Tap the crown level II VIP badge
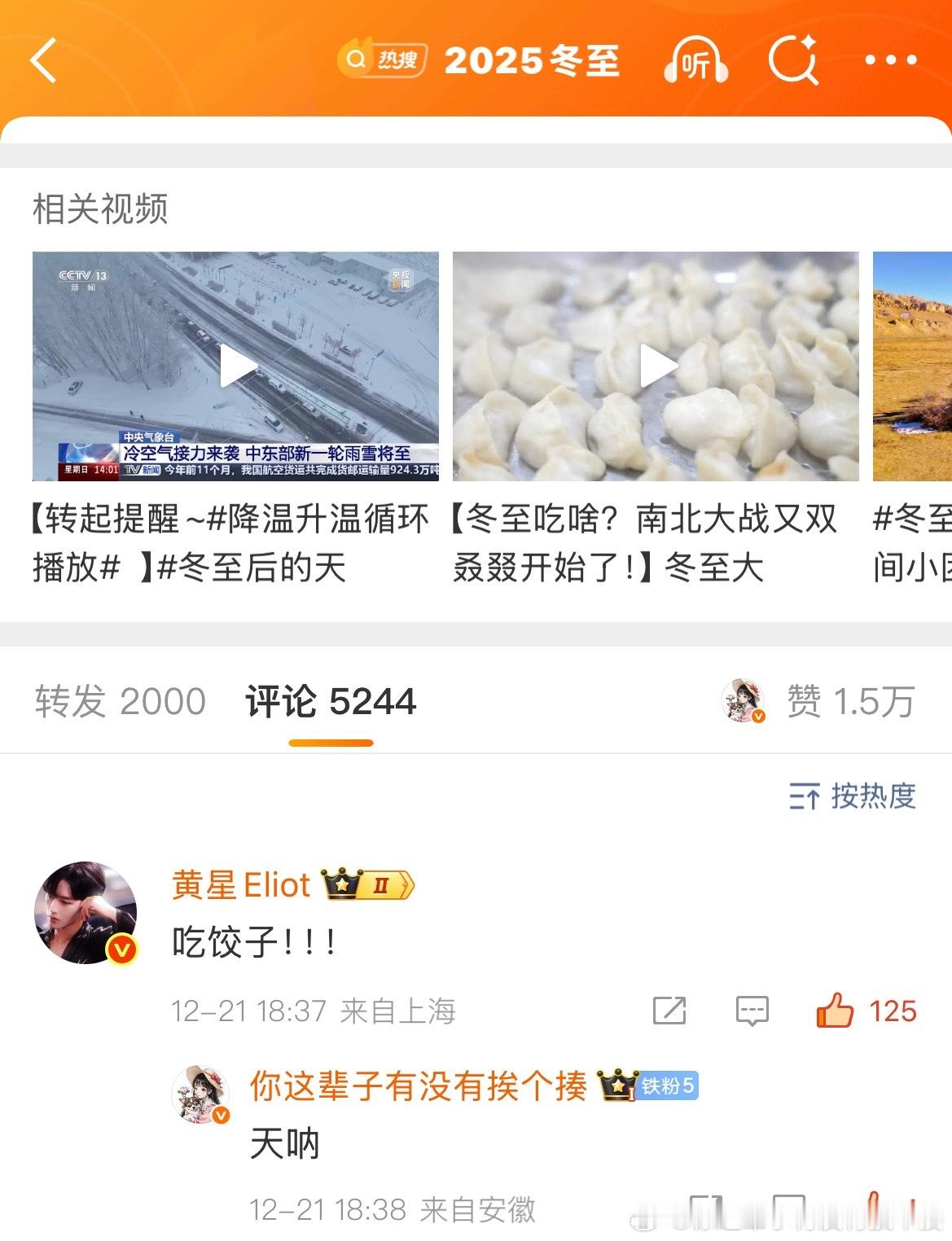Viewport: 952px width, 1241px height. (366, 885)
